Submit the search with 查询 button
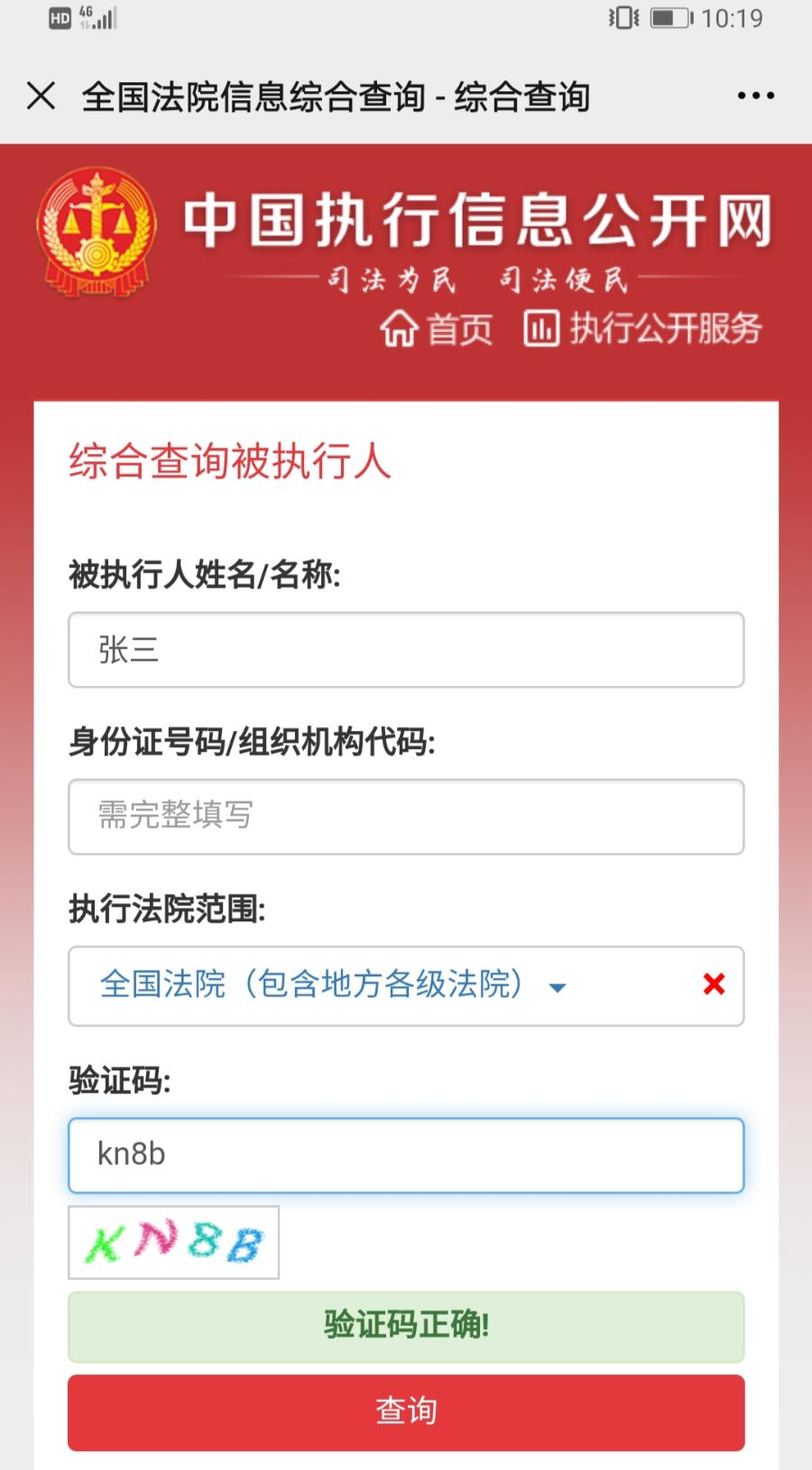This screenshot has width=812, height=1470. [406, 1412]
